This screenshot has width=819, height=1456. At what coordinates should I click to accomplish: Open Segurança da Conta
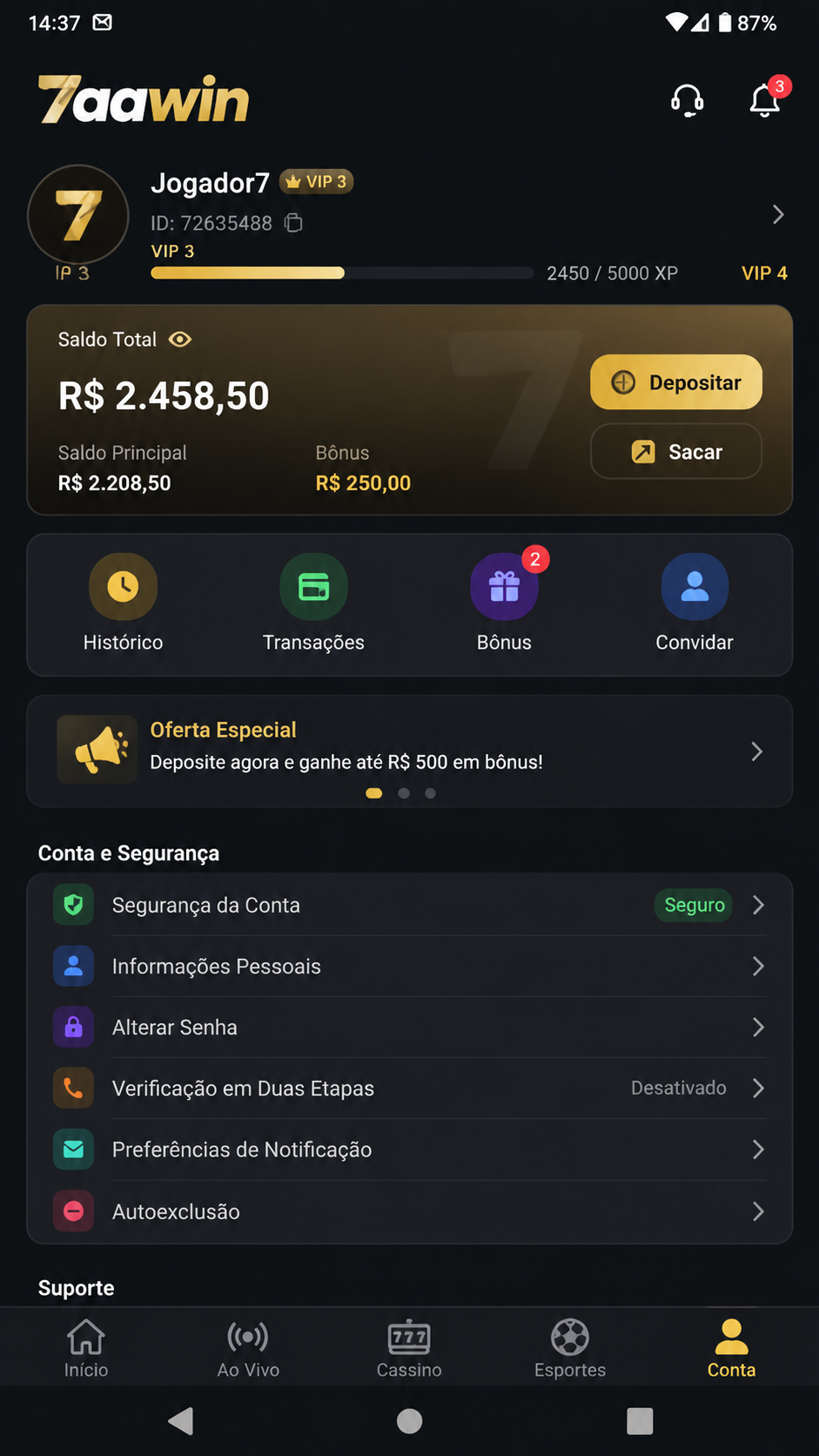click(x=410, y=906)
